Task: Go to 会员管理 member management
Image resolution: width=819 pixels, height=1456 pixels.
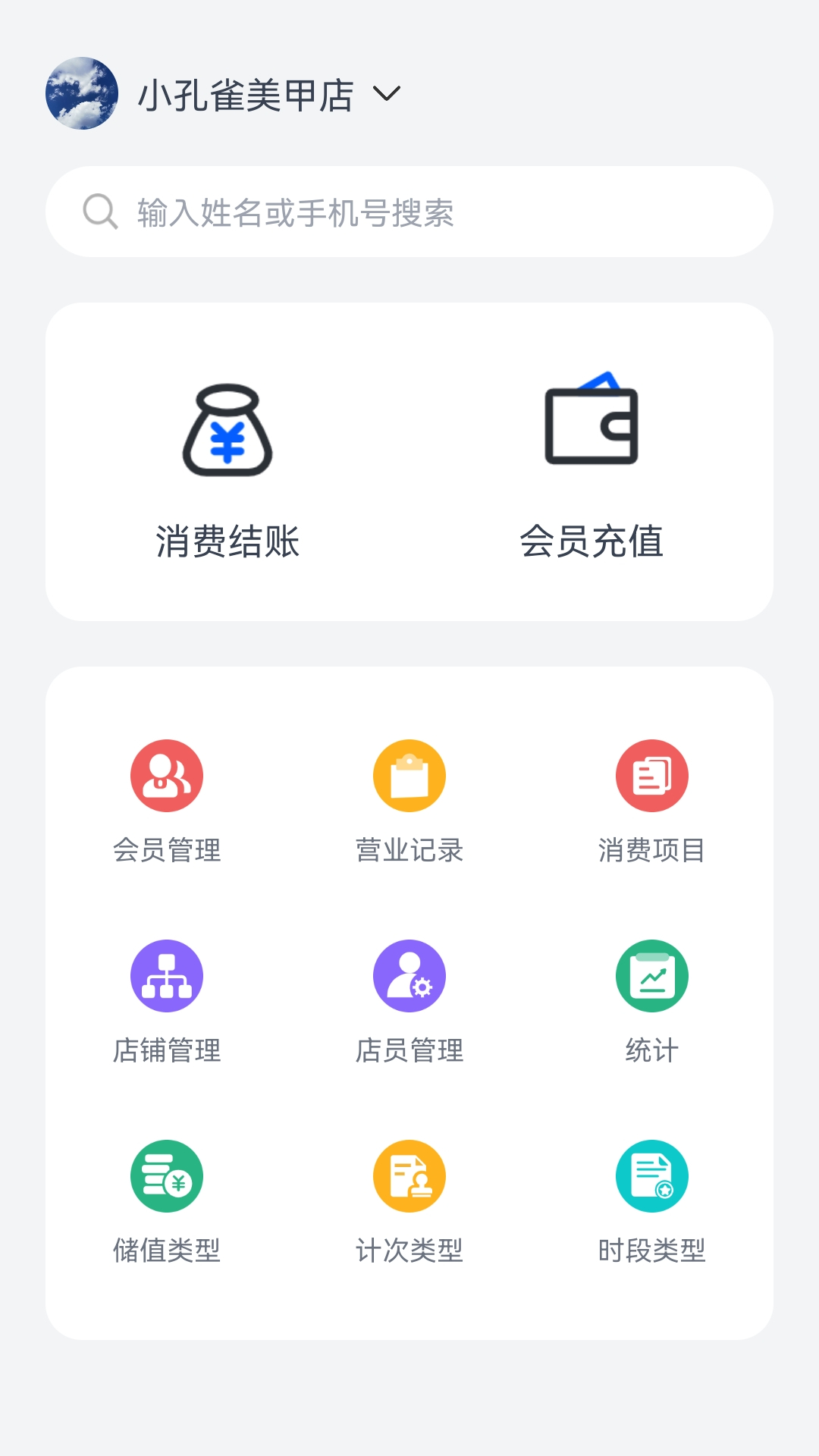Action: (x=167, y=800)
